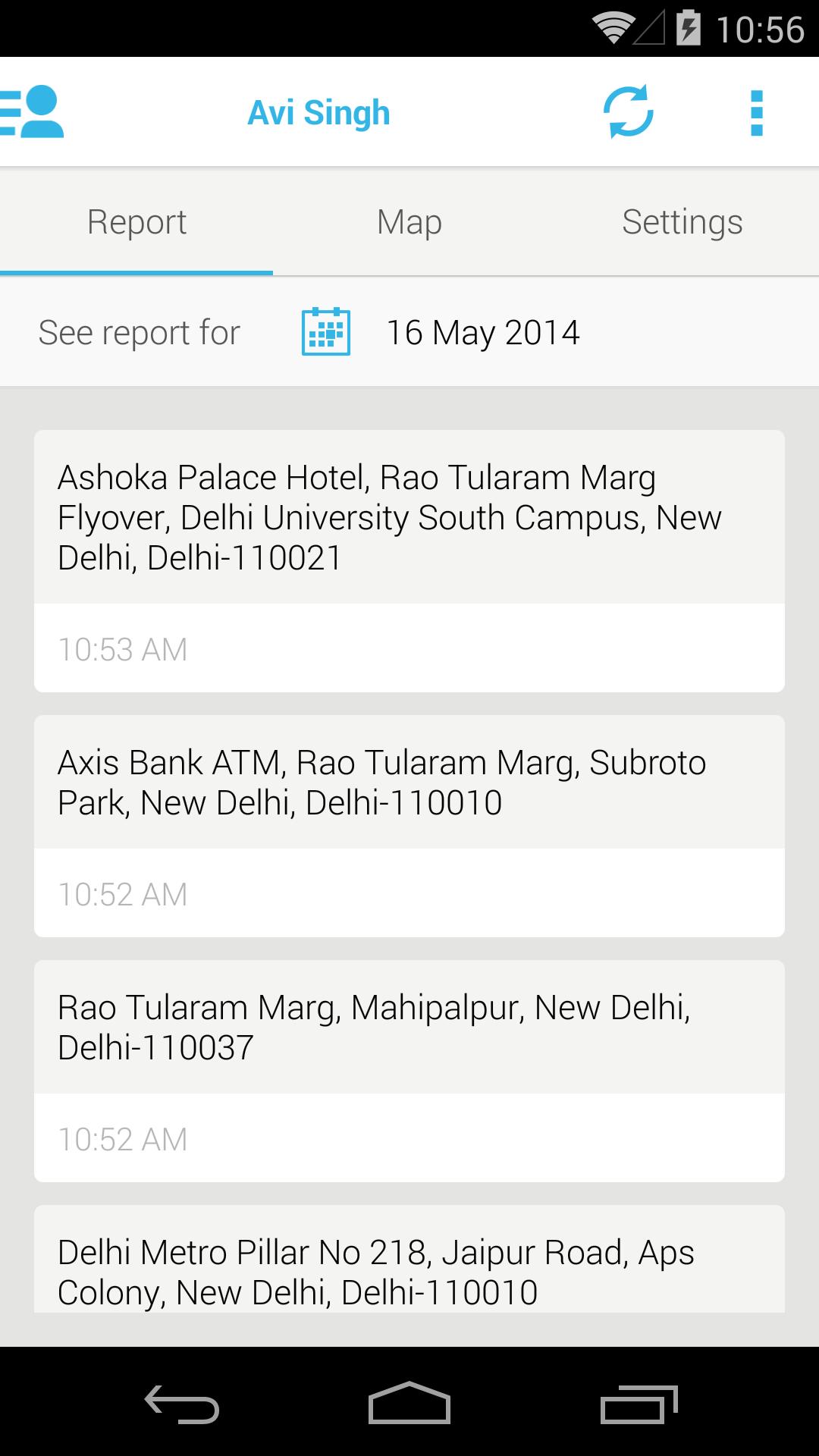This screenshot has height=1456, width=819.
Task: Open the Ashoka Palace Hotel location card
Action: coord(409,561)
